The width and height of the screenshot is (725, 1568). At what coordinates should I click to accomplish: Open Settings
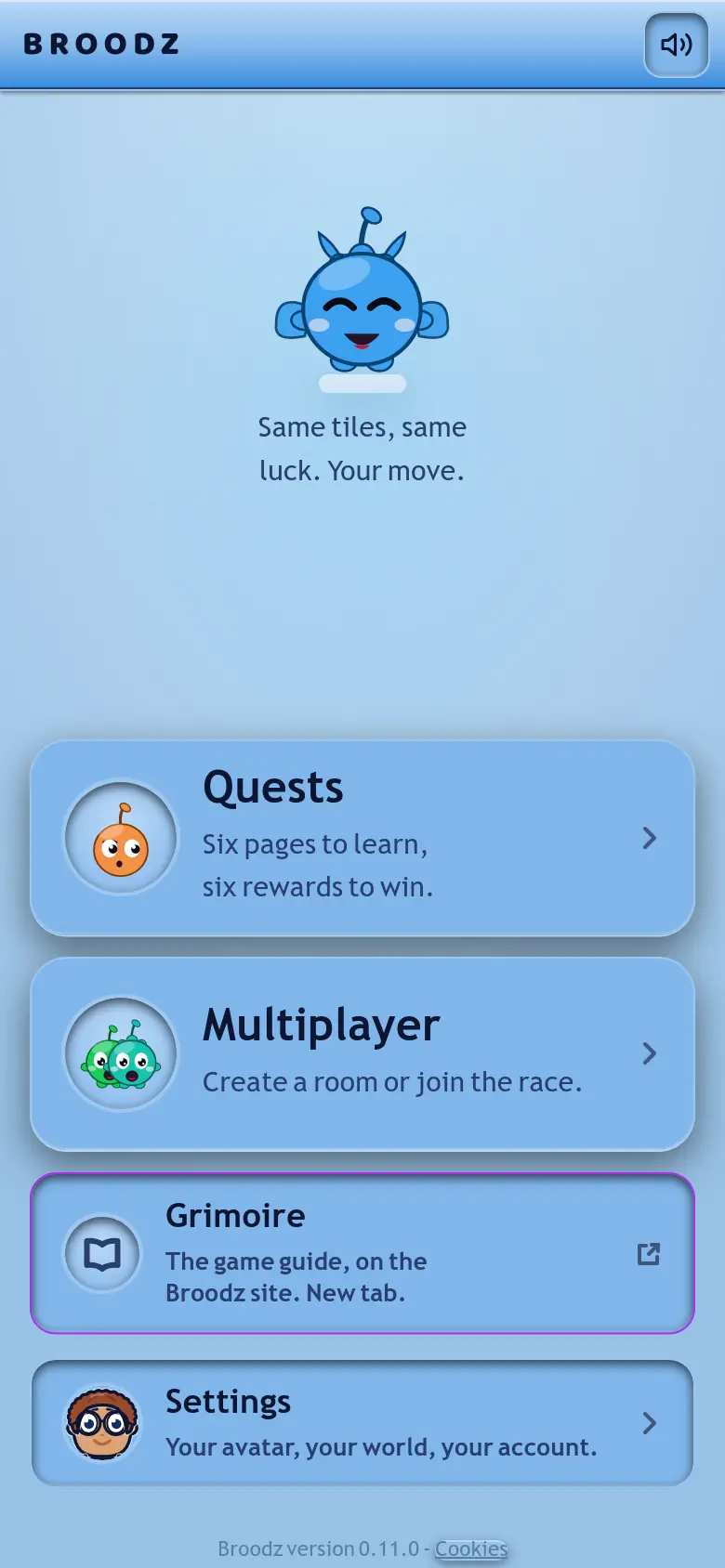click(362, 1423)
